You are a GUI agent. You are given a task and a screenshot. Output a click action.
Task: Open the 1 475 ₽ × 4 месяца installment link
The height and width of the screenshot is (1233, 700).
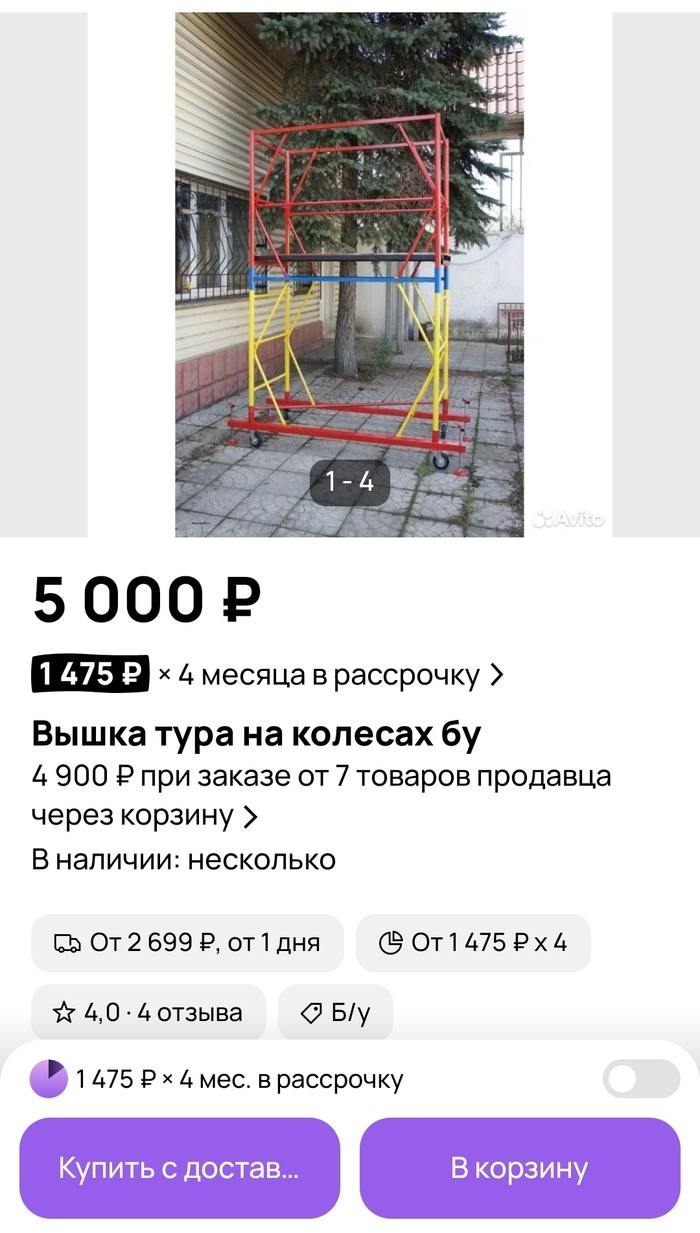[x=268, y=675]
